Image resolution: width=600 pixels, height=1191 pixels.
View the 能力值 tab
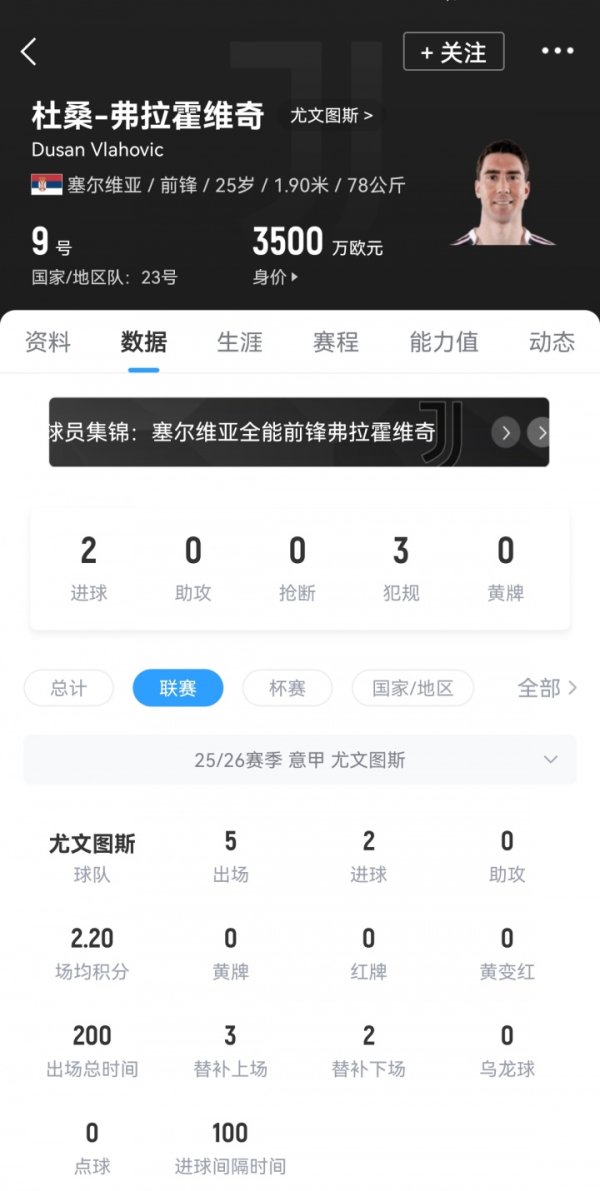point(443,342)
